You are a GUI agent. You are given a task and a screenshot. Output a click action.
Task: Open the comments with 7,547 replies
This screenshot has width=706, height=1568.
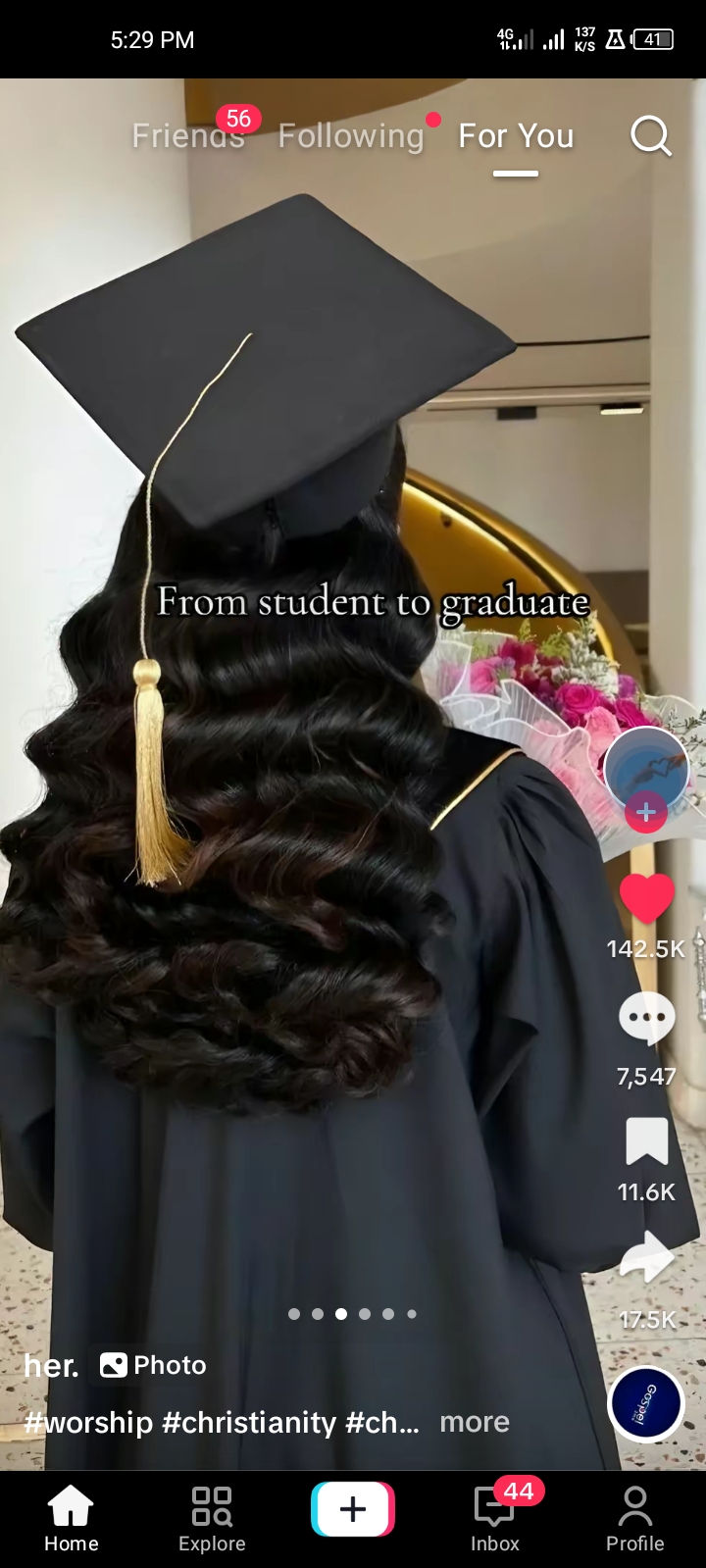point(646,1018)
